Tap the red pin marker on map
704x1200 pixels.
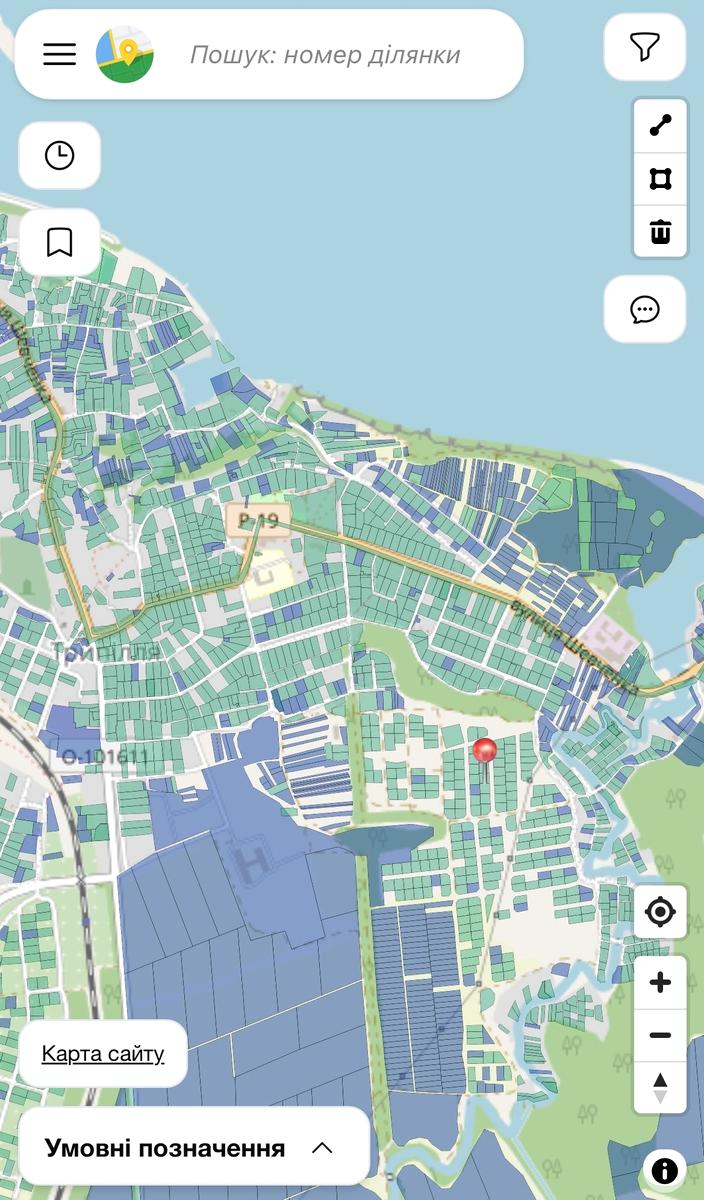pos(485,752)
